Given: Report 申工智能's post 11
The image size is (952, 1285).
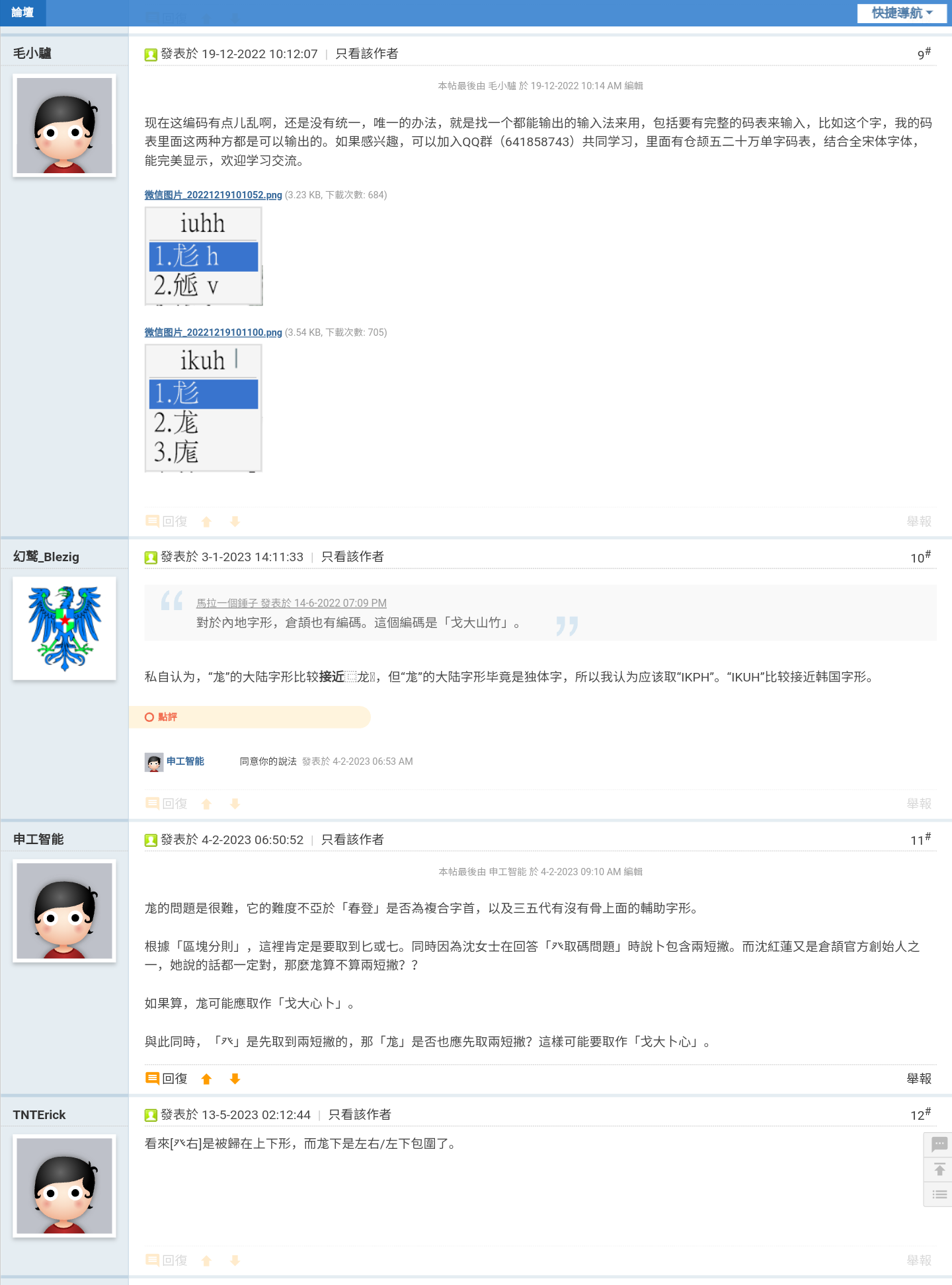Looking at the screenshot, I should 918,1079.
